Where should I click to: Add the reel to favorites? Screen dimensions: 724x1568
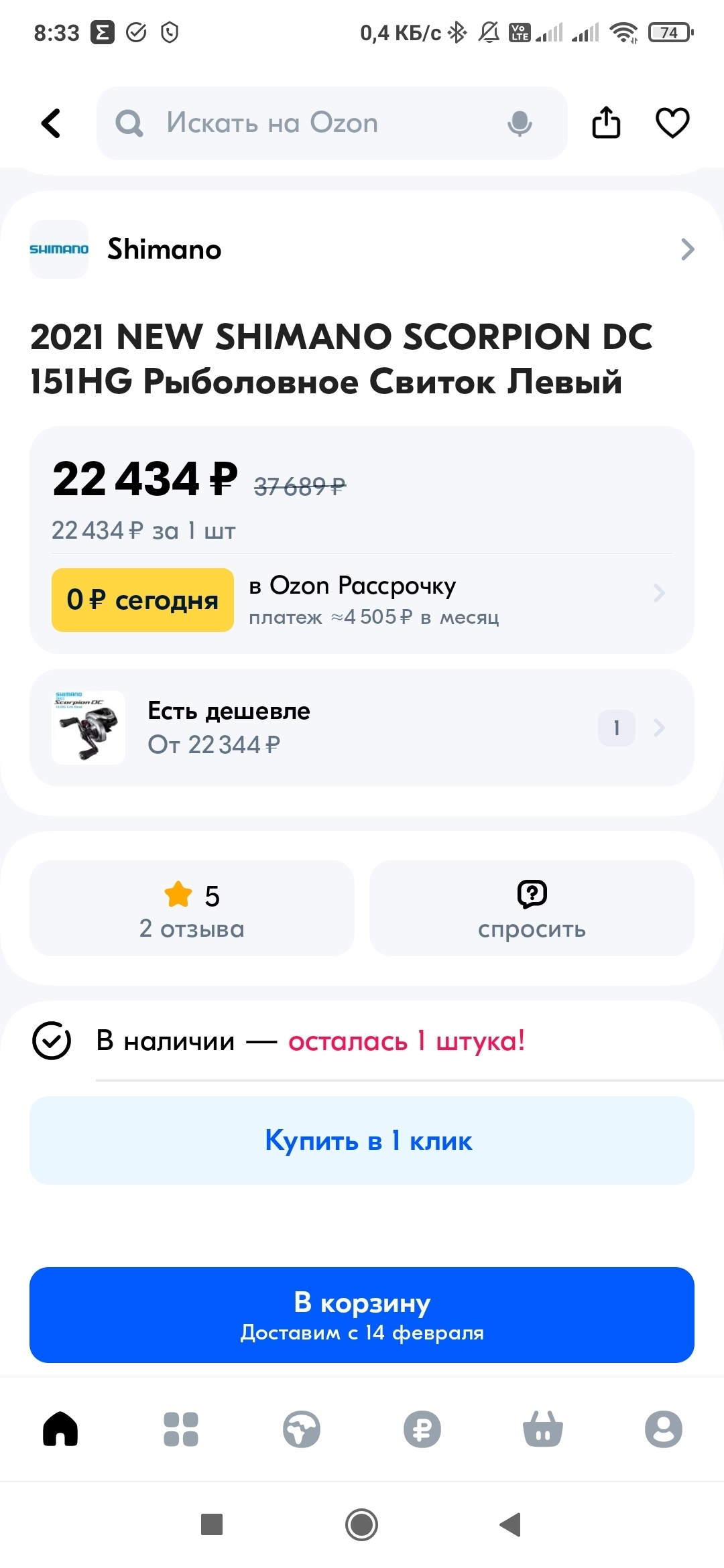[x=672, y=123]
